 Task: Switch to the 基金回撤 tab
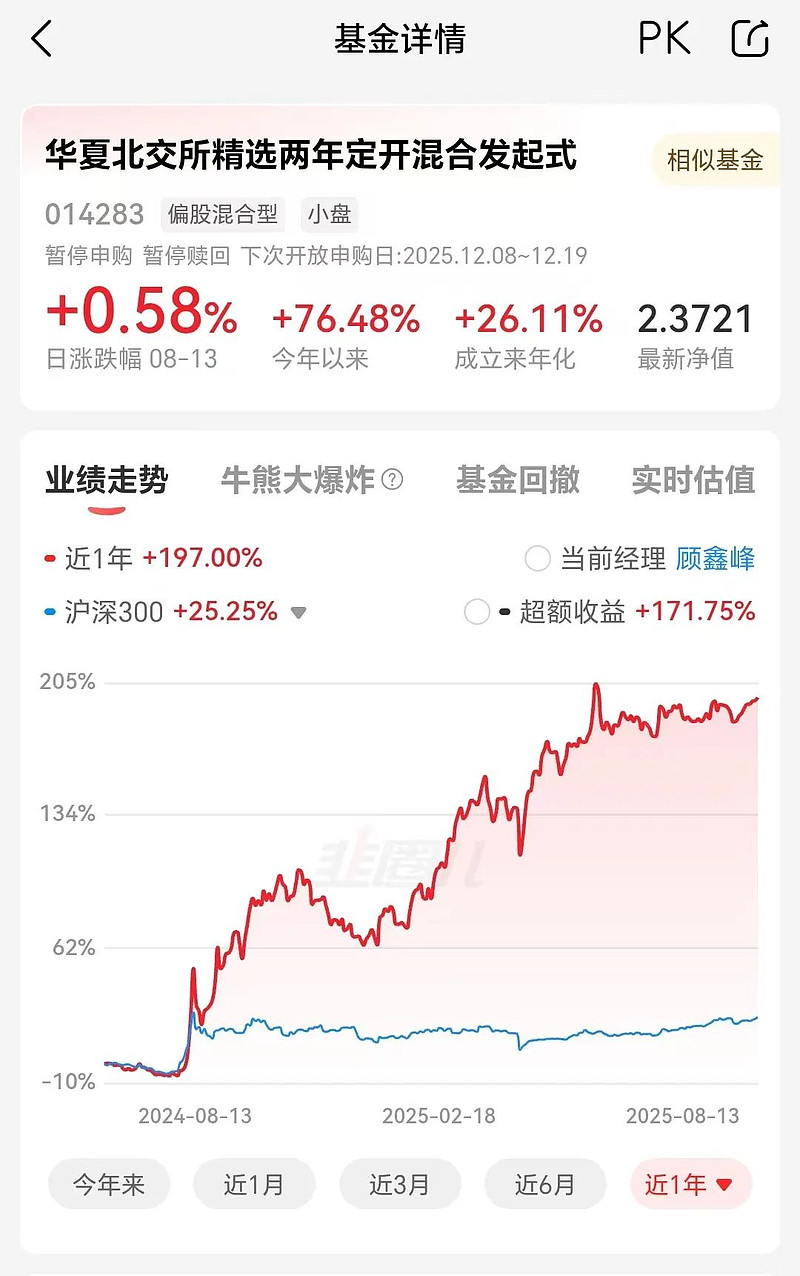click(518, 480)
